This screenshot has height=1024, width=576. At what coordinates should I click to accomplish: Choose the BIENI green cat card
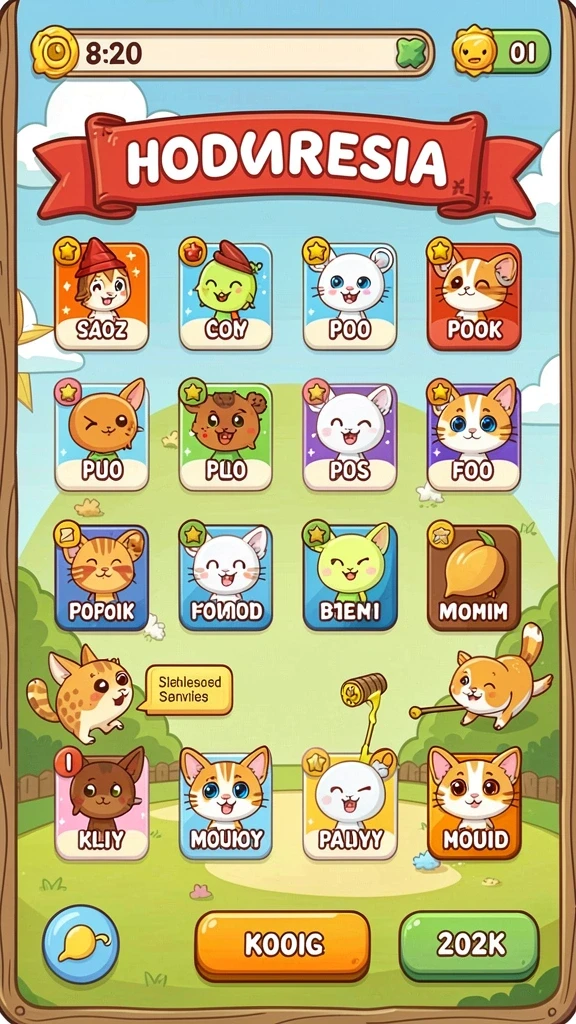[x=350, y=577]
